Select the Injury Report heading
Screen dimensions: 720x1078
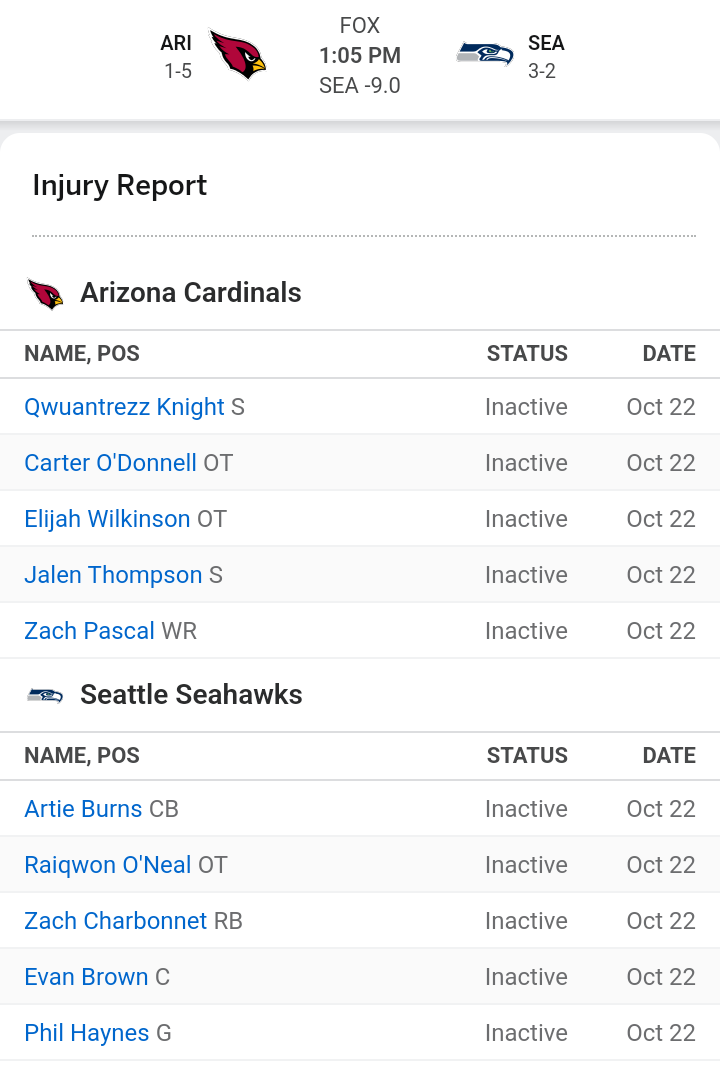click(119, 185)
